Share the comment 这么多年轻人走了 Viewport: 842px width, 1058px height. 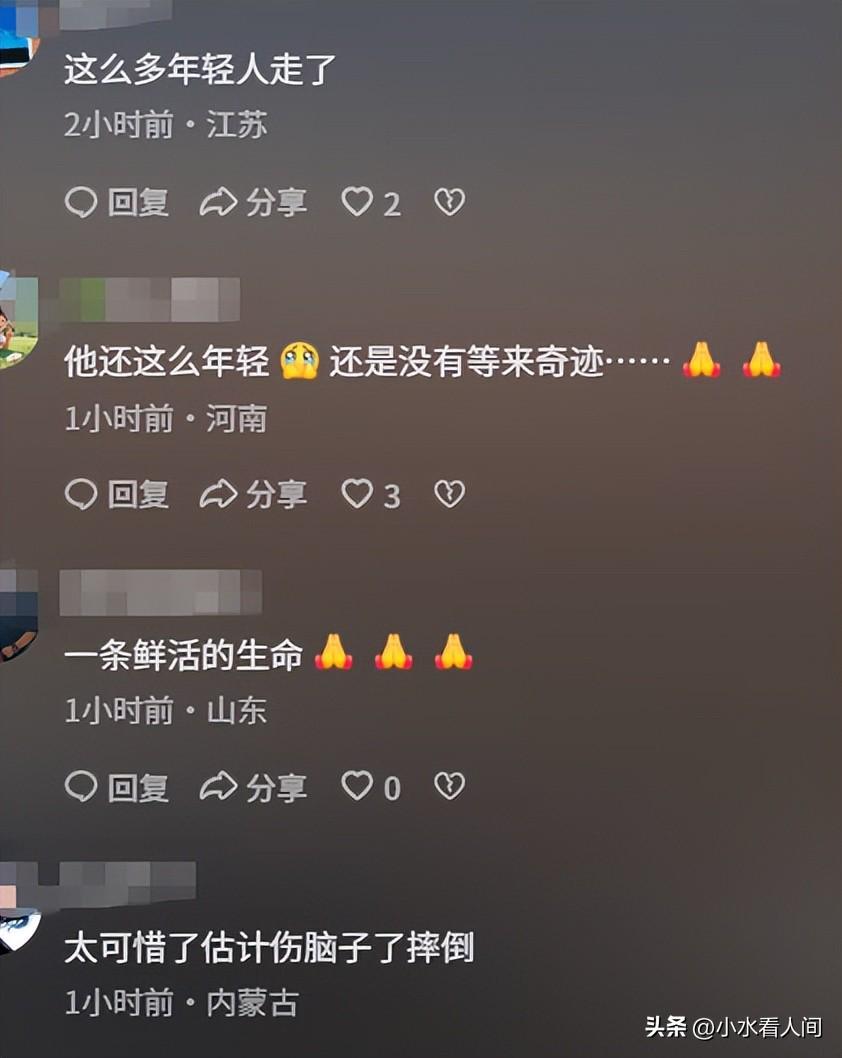(252, 203)
